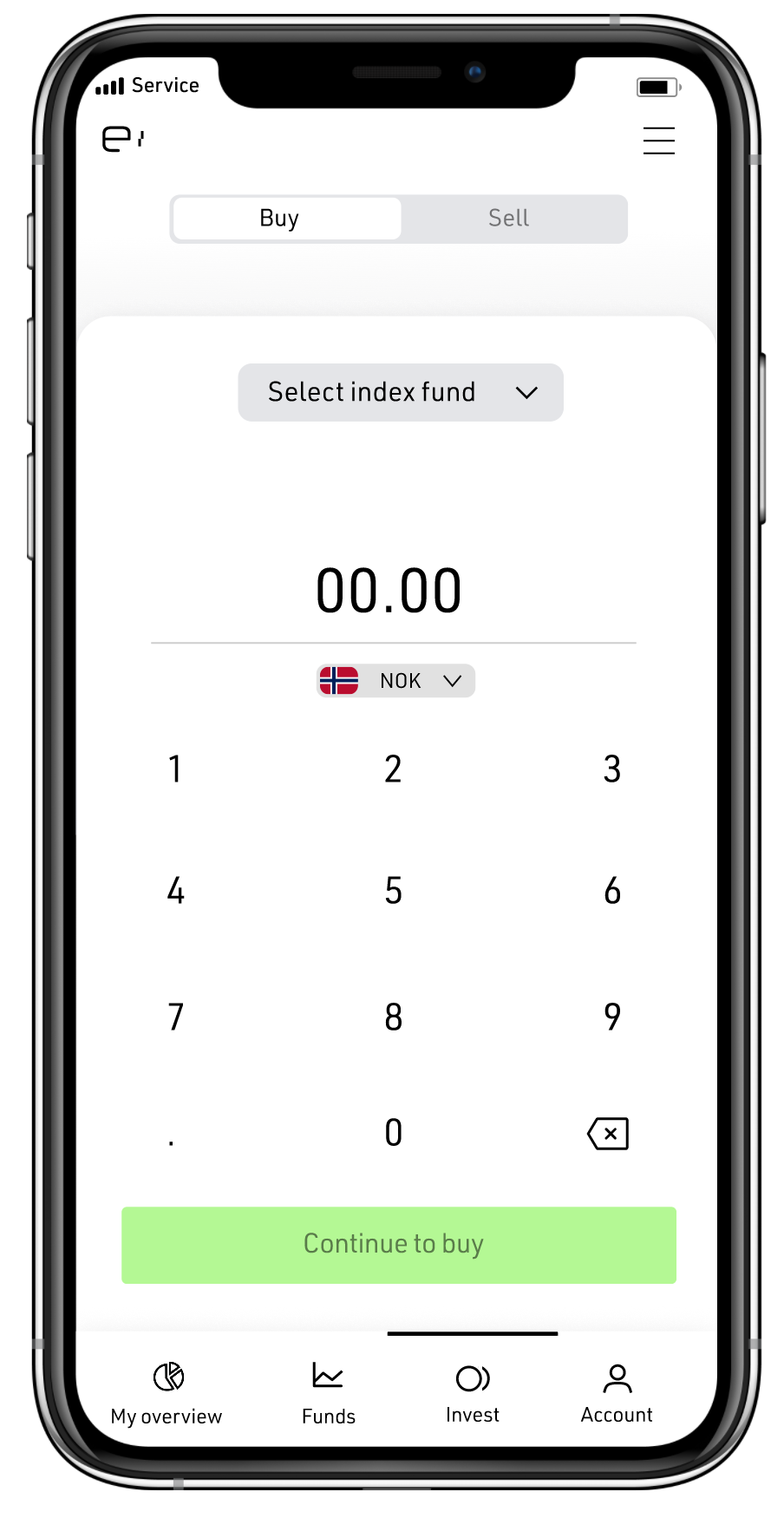Tap keypad number 5
The width and height of the screenshot is (784, 1518).
pyautogui.click(x=394, y=892)
